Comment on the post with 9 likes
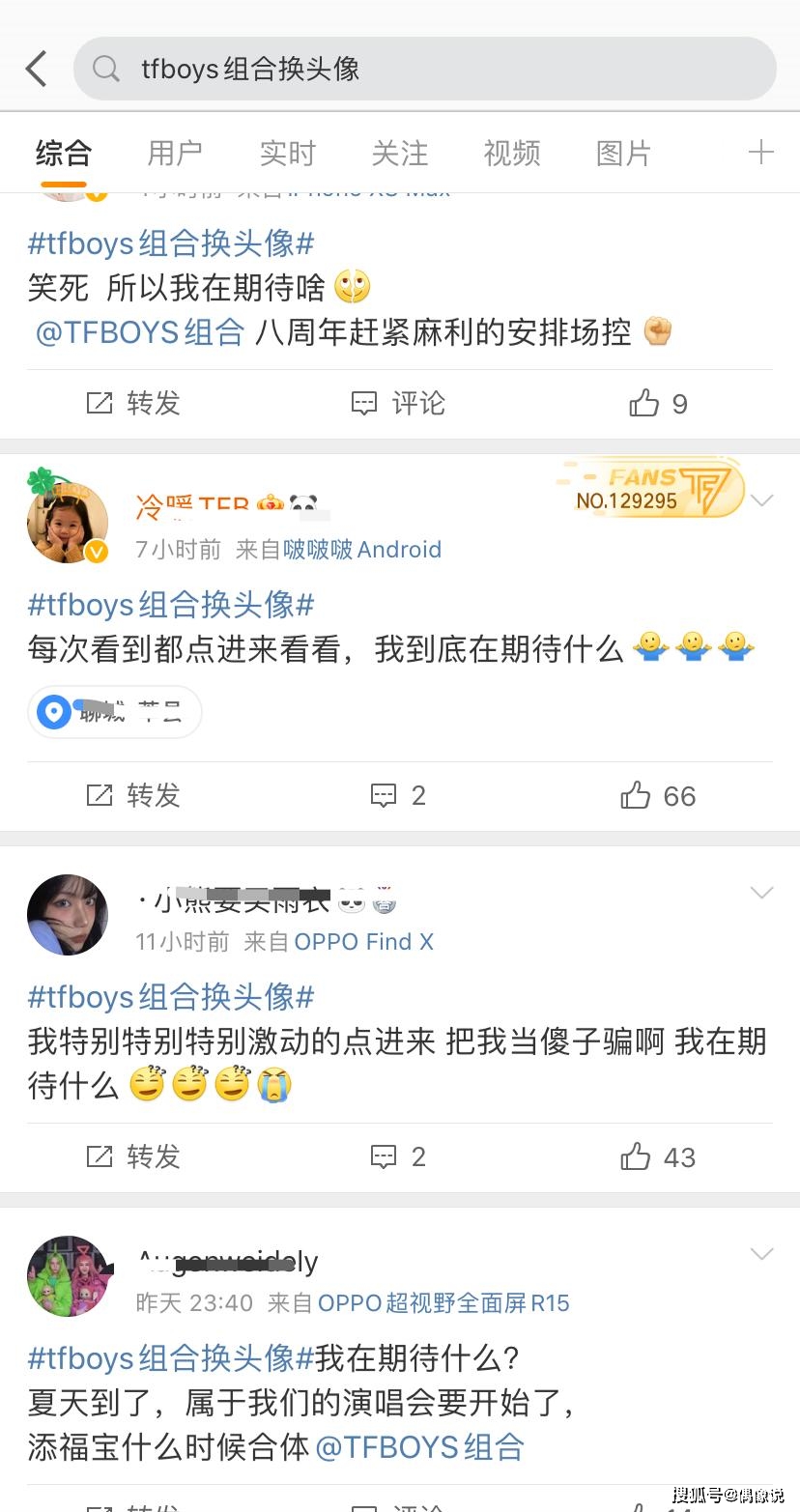The height and width of the screenshot is (1512, 800). click(x=397, y=403)
